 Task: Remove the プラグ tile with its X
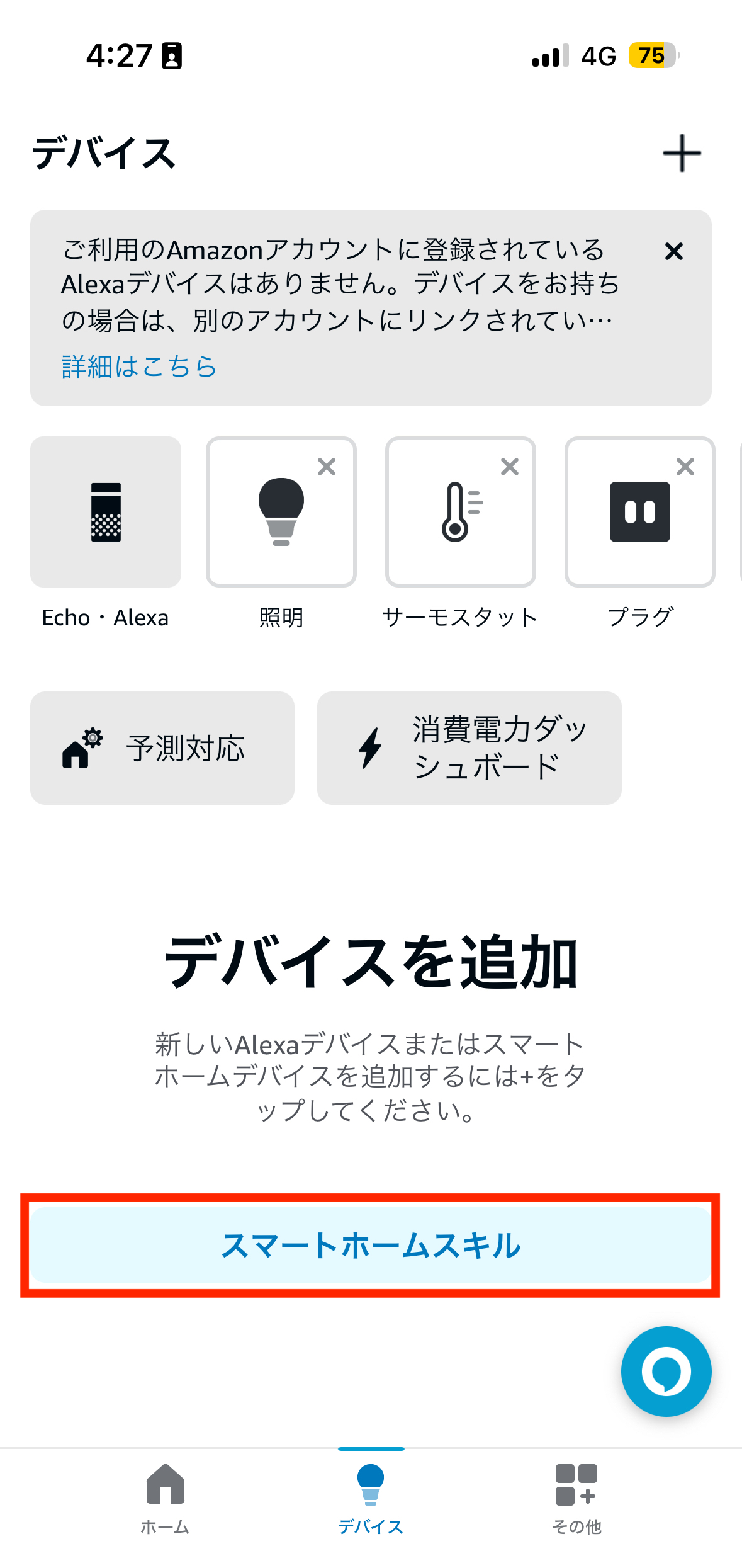(685, 467)
